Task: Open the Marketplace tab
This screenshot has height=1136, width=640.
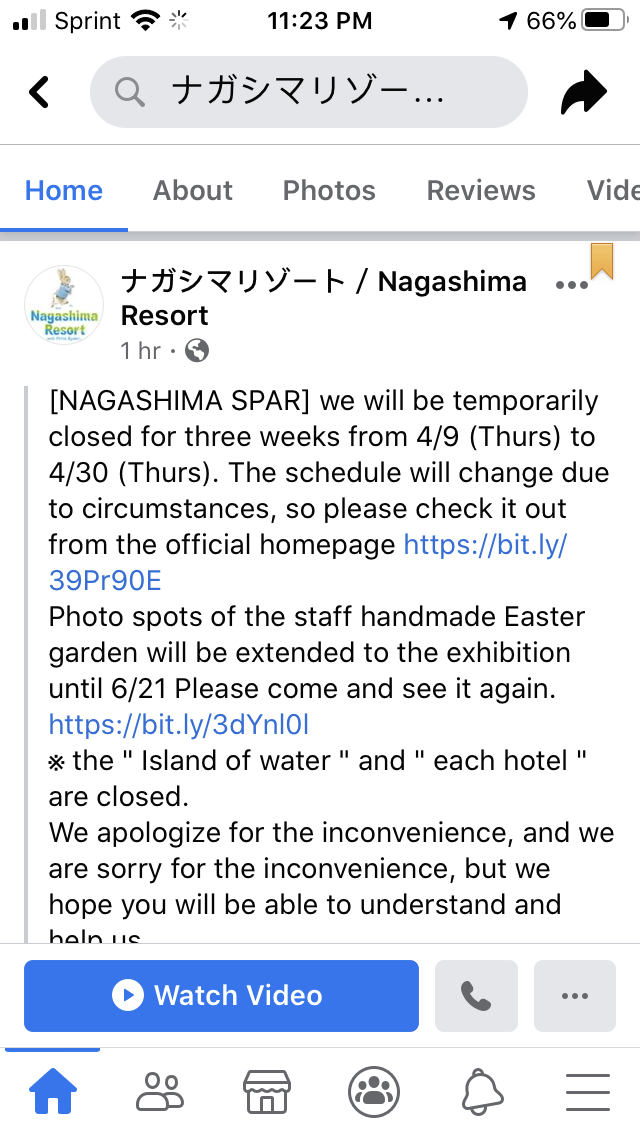Action: (x=267, y=1091)
